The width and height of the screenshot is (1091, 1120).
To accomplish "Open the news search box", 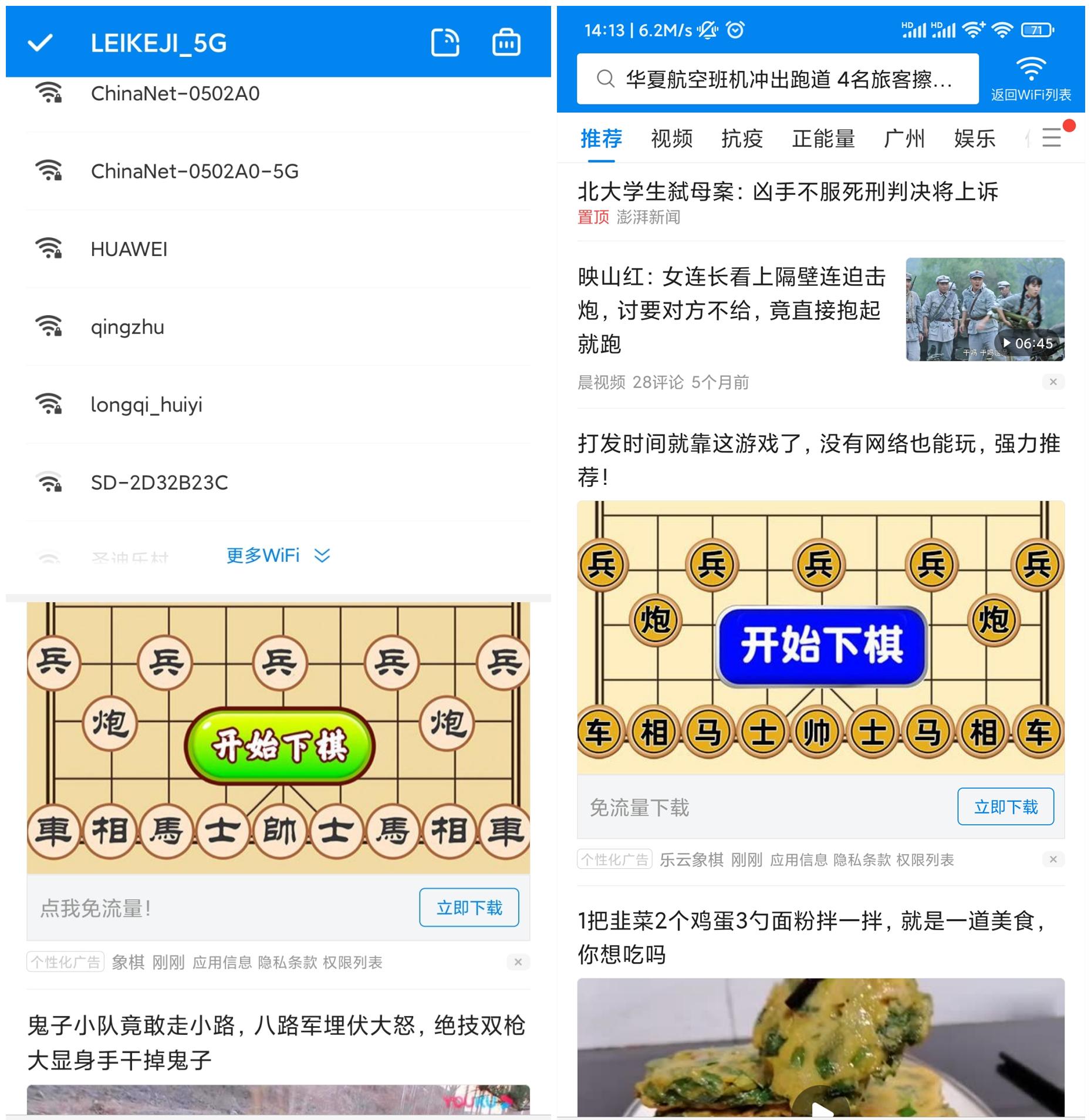I will [x=777, y=79].
